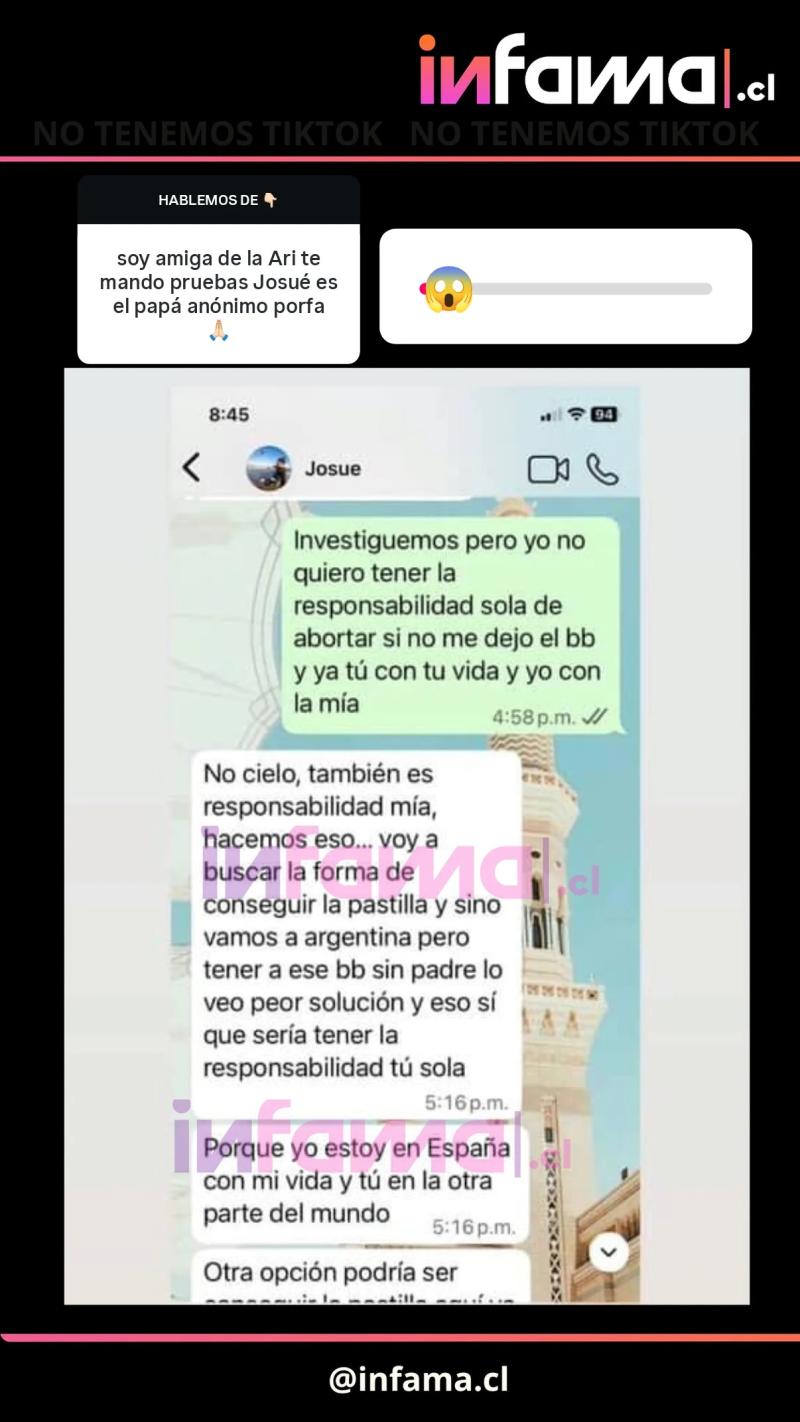
Task: Tap the shocked face emoji on the slider
Action: click(x=450, y=288)
